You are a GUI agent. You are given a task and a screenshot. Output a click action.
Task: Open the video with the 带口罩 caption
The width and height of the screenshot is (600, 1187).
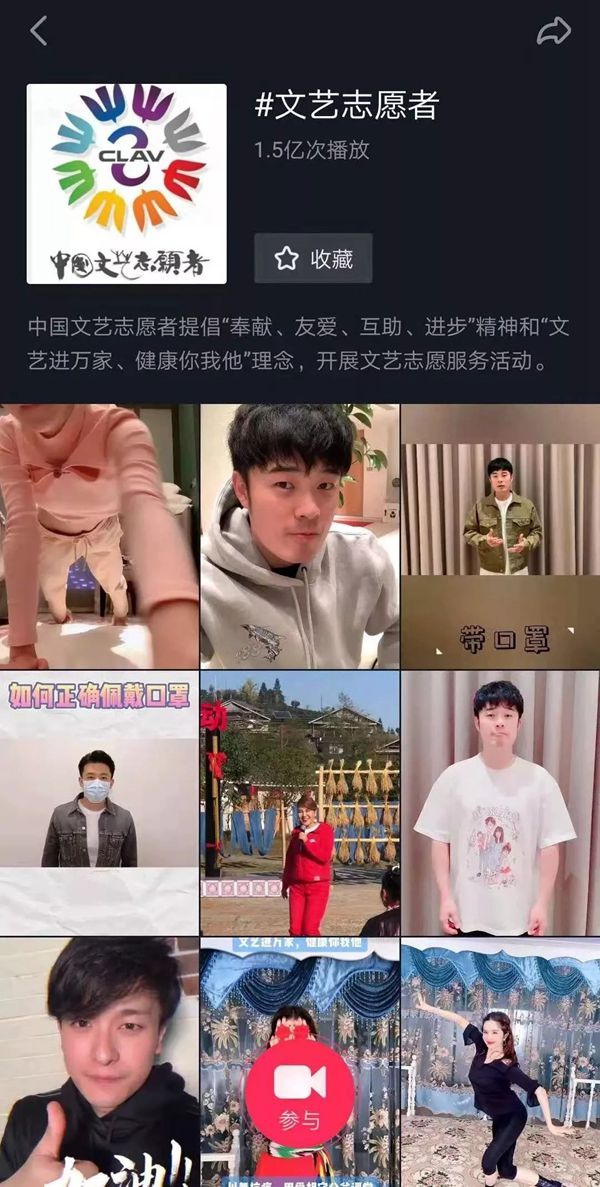pyautogui.click(x=500, y=536)
